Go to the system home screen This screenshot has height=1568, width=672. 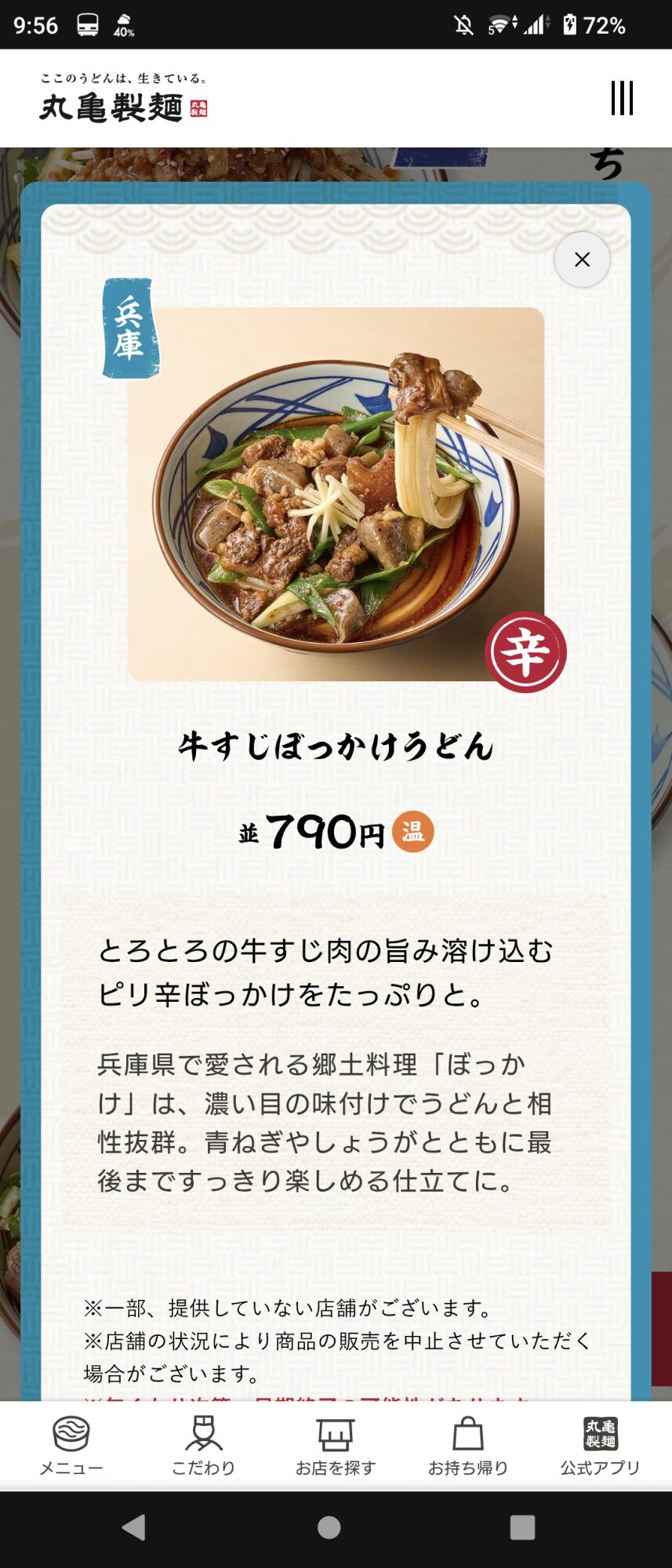(329, 1527)
